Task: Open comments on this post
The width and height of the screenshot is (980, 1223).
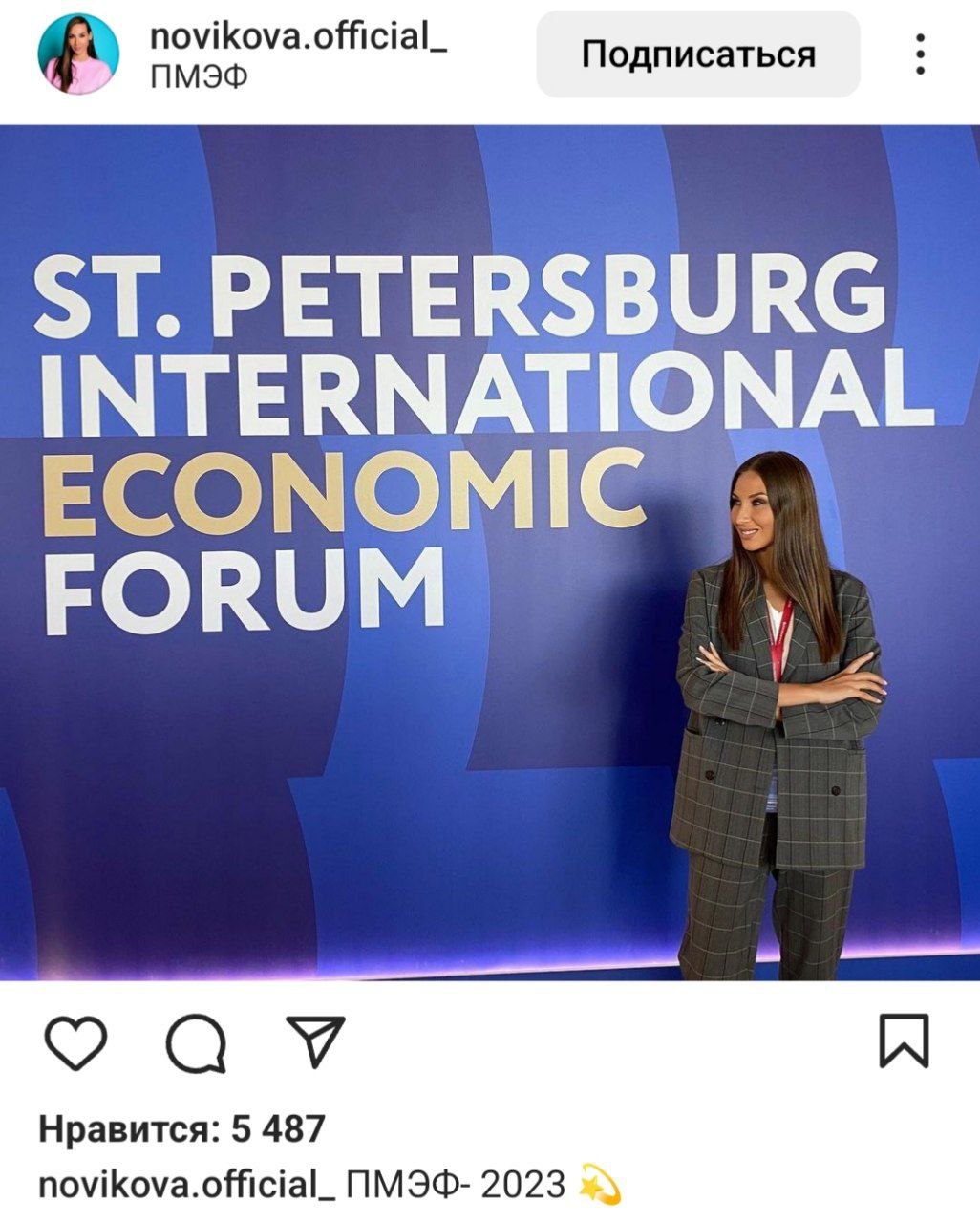Action: [x=197, y=1042]
